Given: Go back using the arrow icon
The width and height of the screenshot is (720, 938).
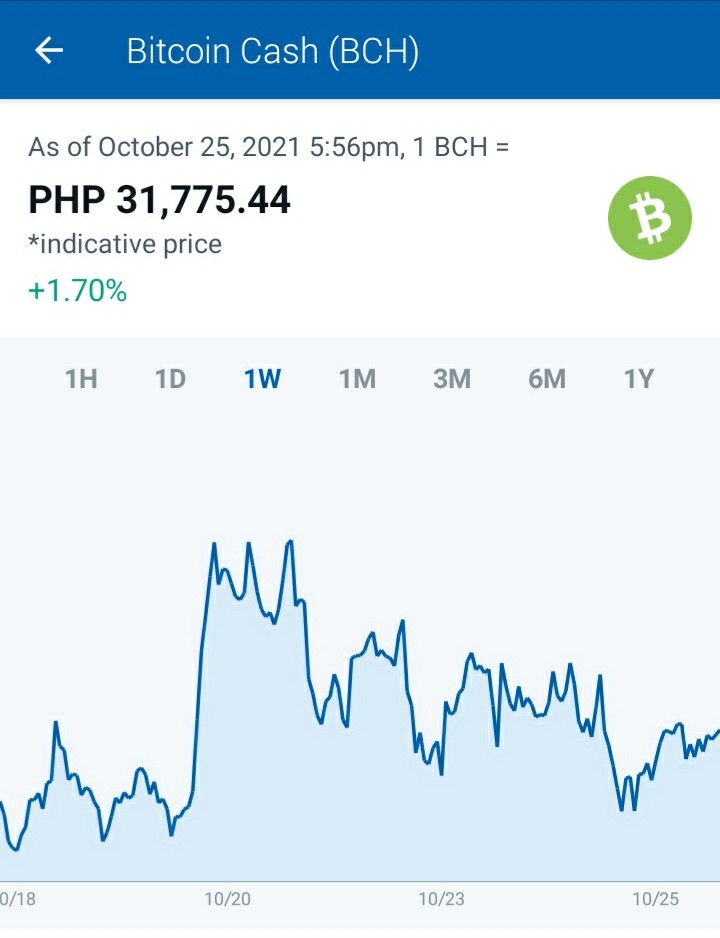Looking at the screenshot, I should [x=49, y=50].
